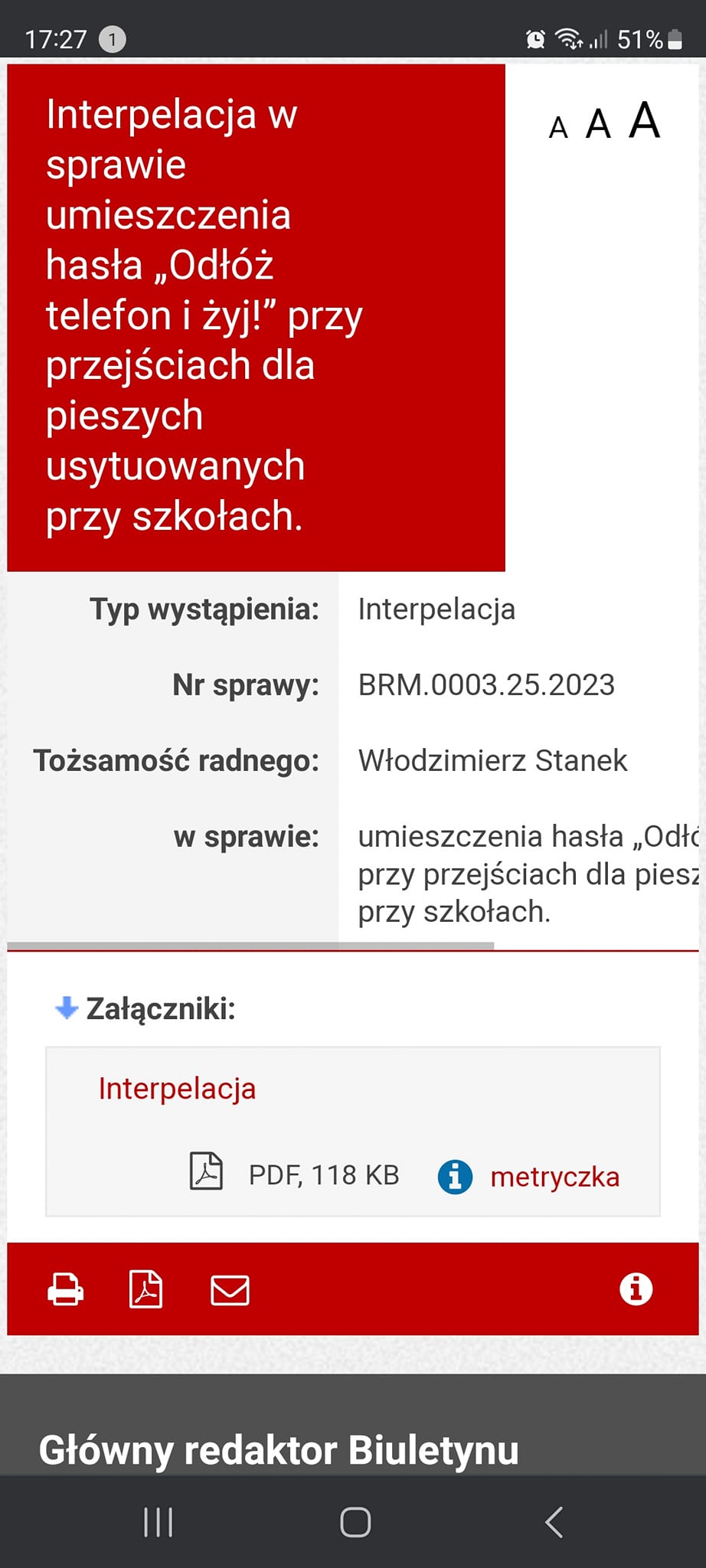Print this page using the printer icon
The image size is (706, 1568).
coord(66,1289)
